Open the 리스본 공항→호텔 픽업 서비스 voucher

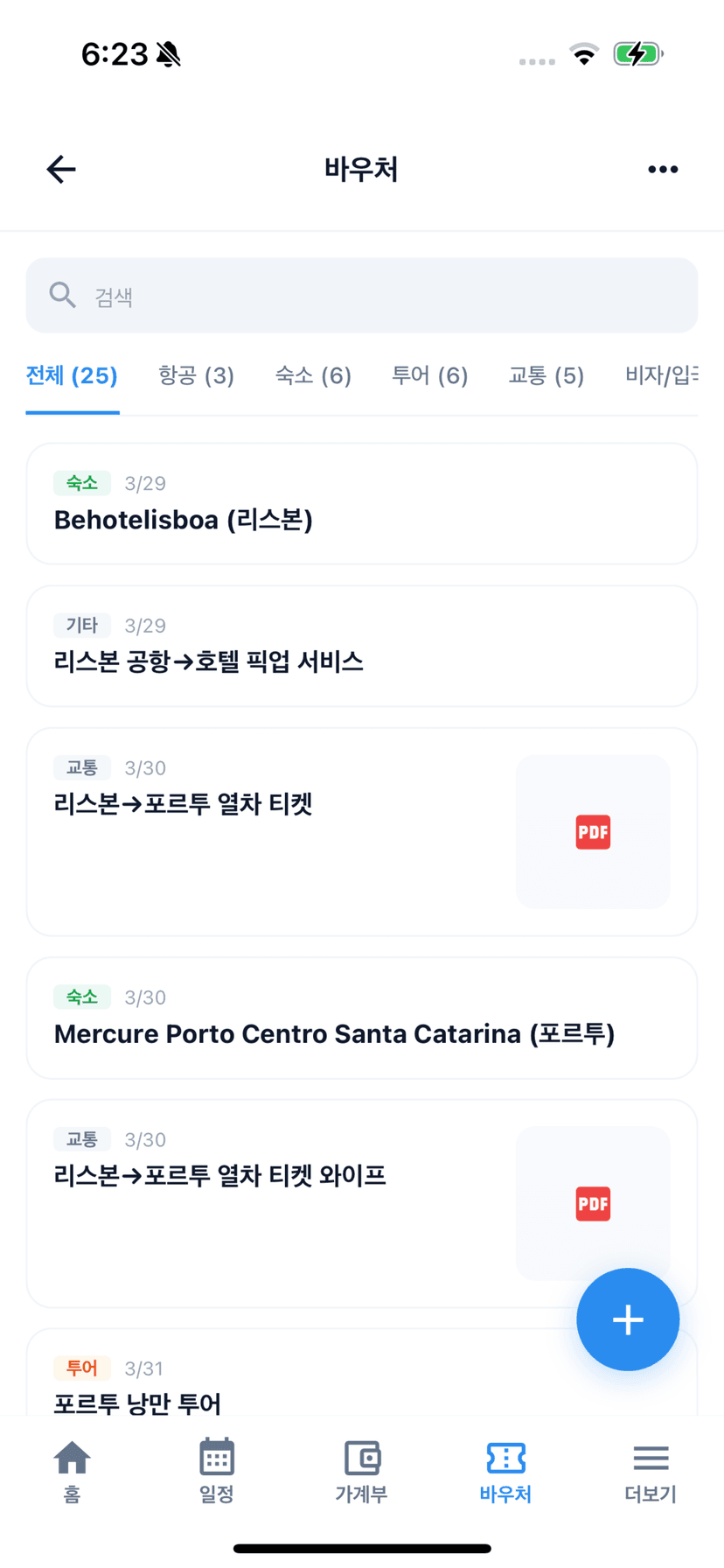pos(362,646)
